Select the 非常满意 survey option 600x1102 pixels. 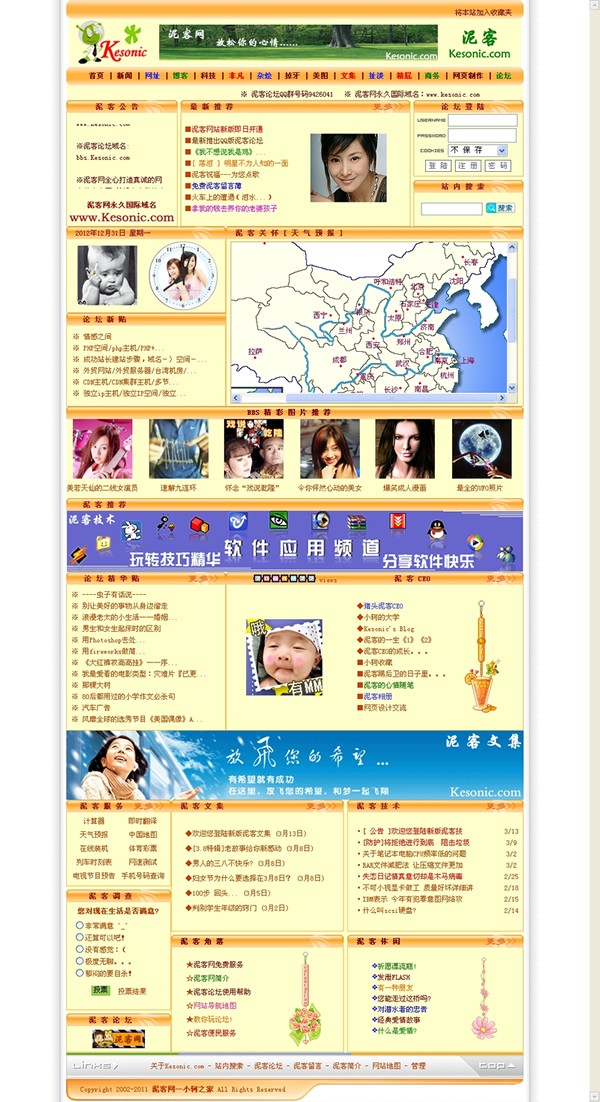tap(80, 926)
